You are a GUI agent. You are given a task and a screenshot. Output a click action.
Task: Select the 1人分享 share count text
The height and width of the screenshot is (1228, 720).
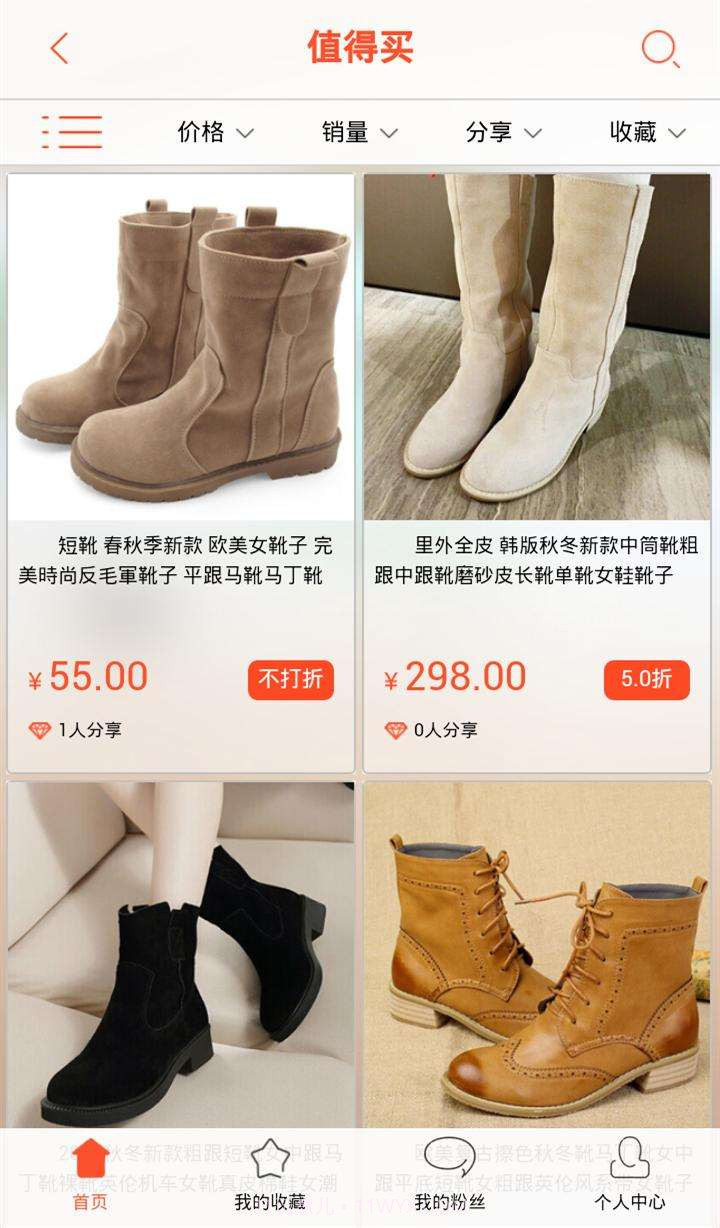click(x=88, y=728)
